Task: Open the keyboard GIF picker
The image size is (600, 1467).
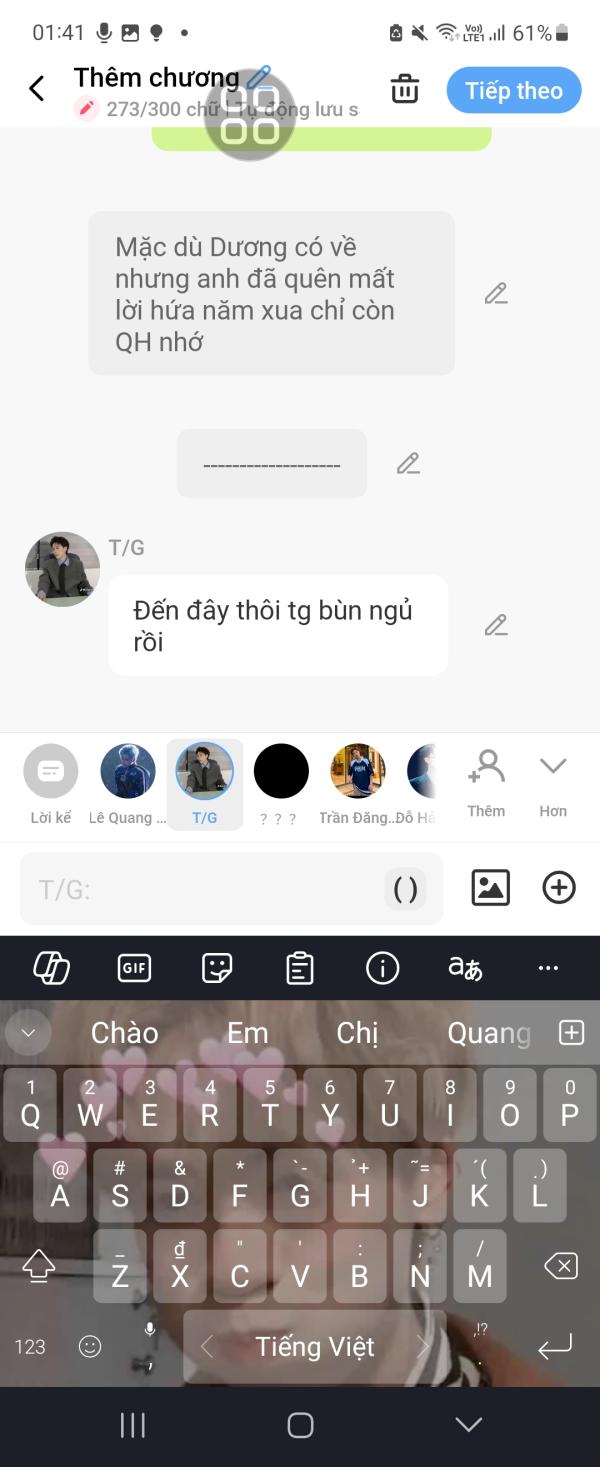Action: click(x=134, y=968)
